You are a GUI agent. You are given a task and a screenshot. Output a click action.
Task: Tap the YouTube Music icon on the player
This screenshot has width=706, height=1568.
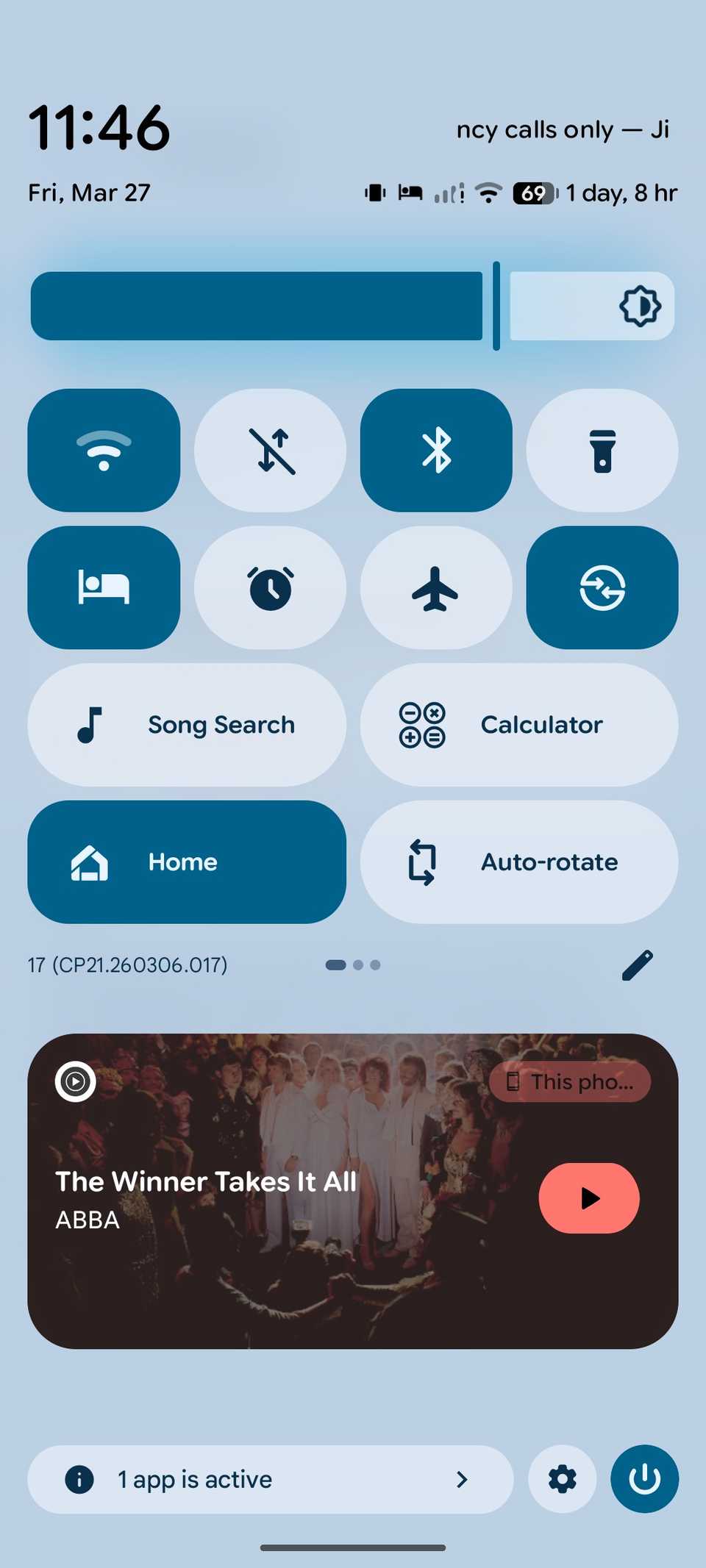tap(75, 1081)
